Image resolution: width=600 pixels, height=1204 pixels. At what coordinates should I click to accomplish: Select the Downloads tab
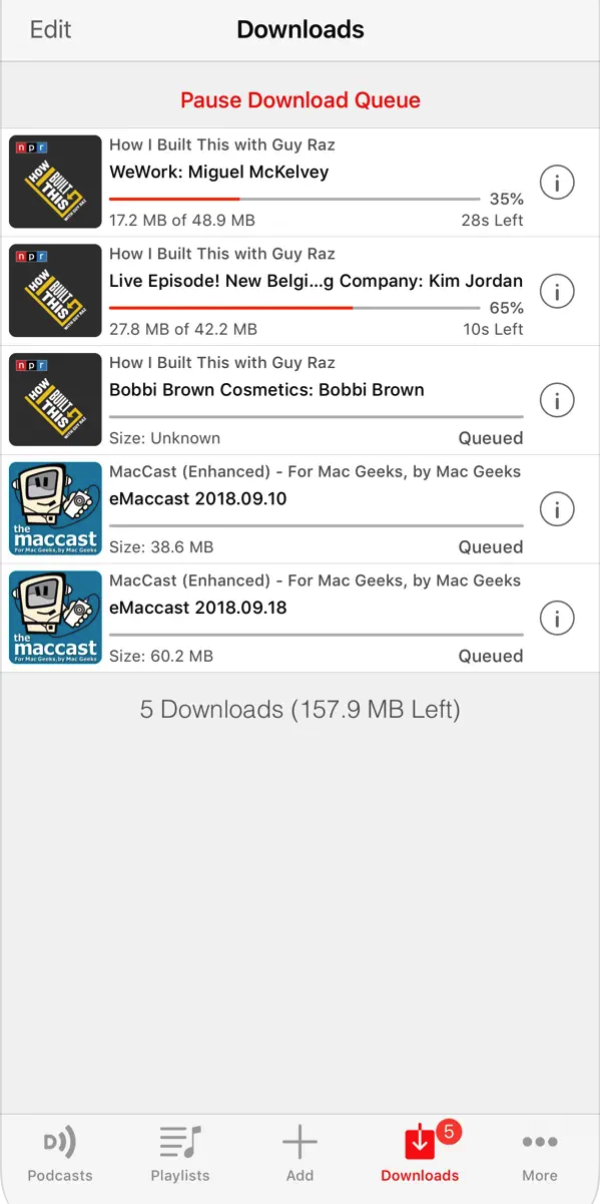[x=420, y=1154]
